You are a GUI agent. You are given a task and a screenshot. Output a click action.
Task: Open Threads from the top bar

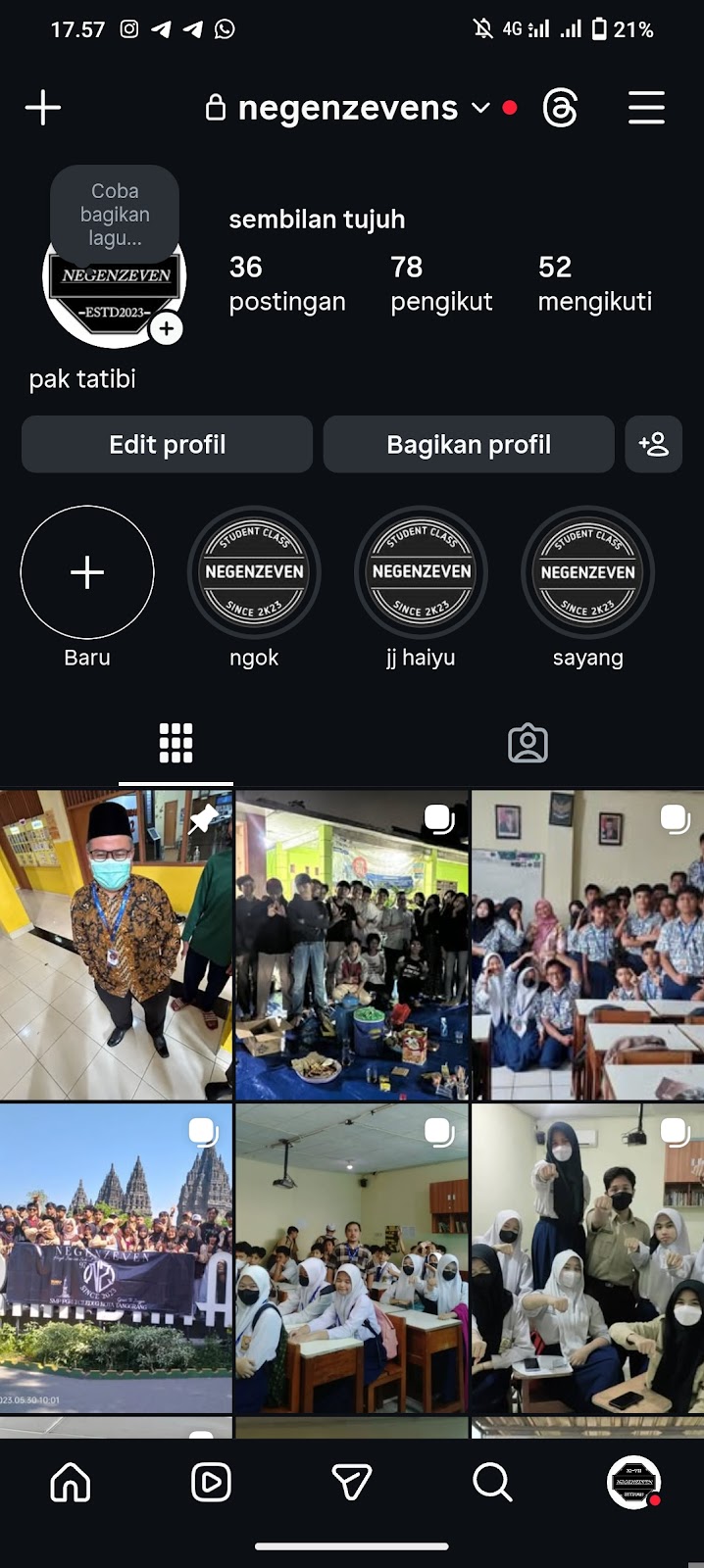[x=560, y=108]
